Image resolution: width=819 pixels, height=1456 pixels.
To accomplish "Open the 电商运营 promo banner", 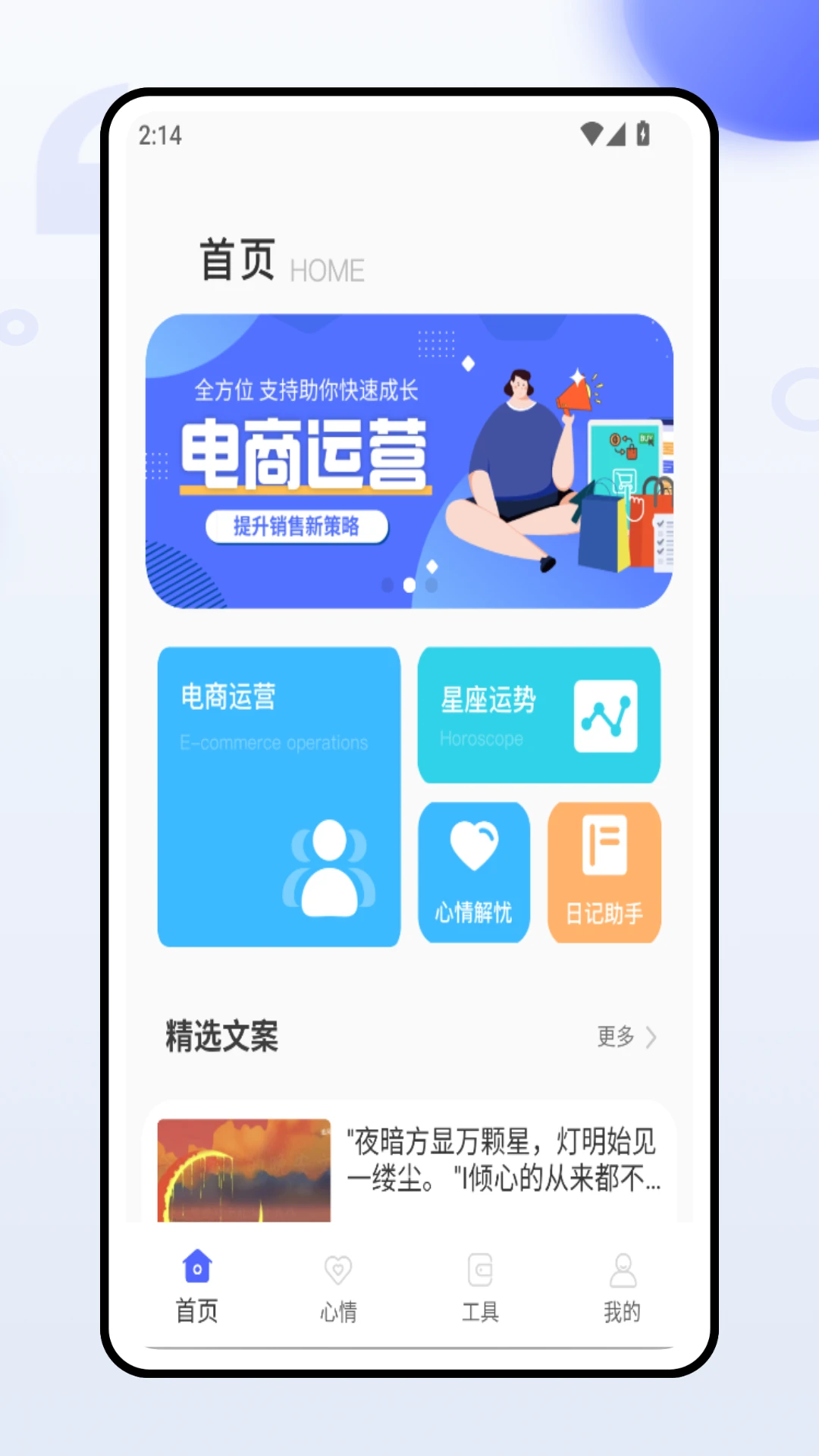I will point(409,461).
